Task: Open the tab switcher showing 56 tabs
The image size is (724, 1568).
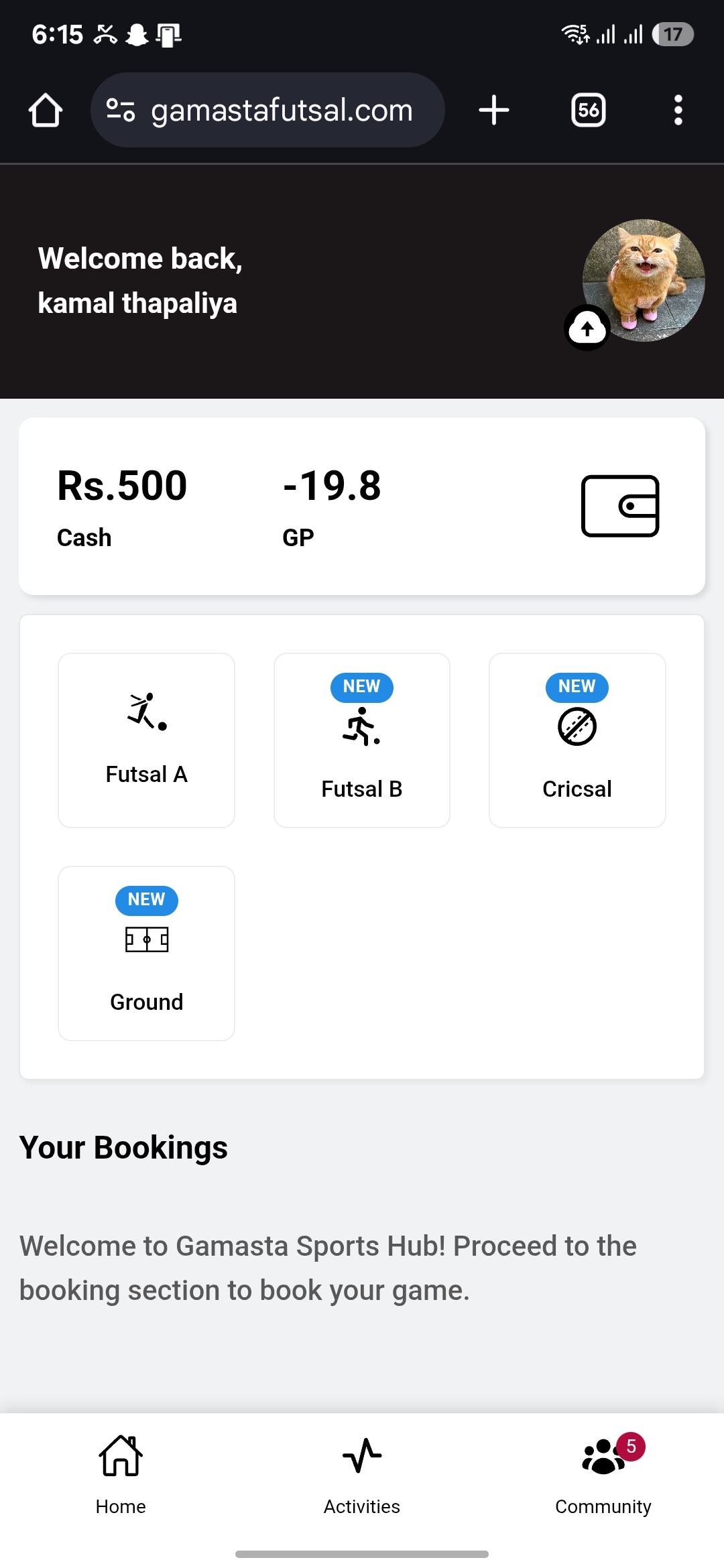Action: coord(589,110)
